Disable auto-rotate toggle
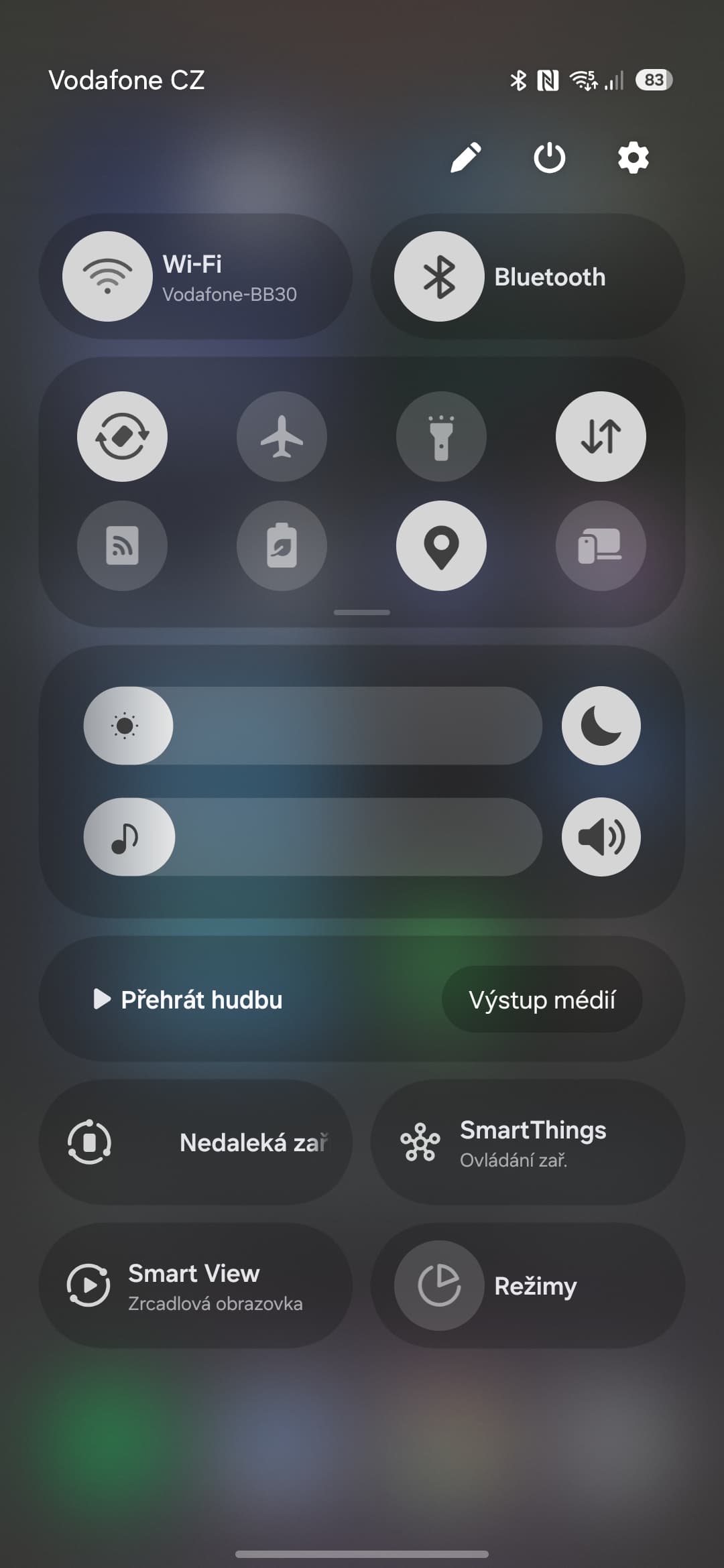Viewport: 724px width, 1568px height. [x=122, y=436]
